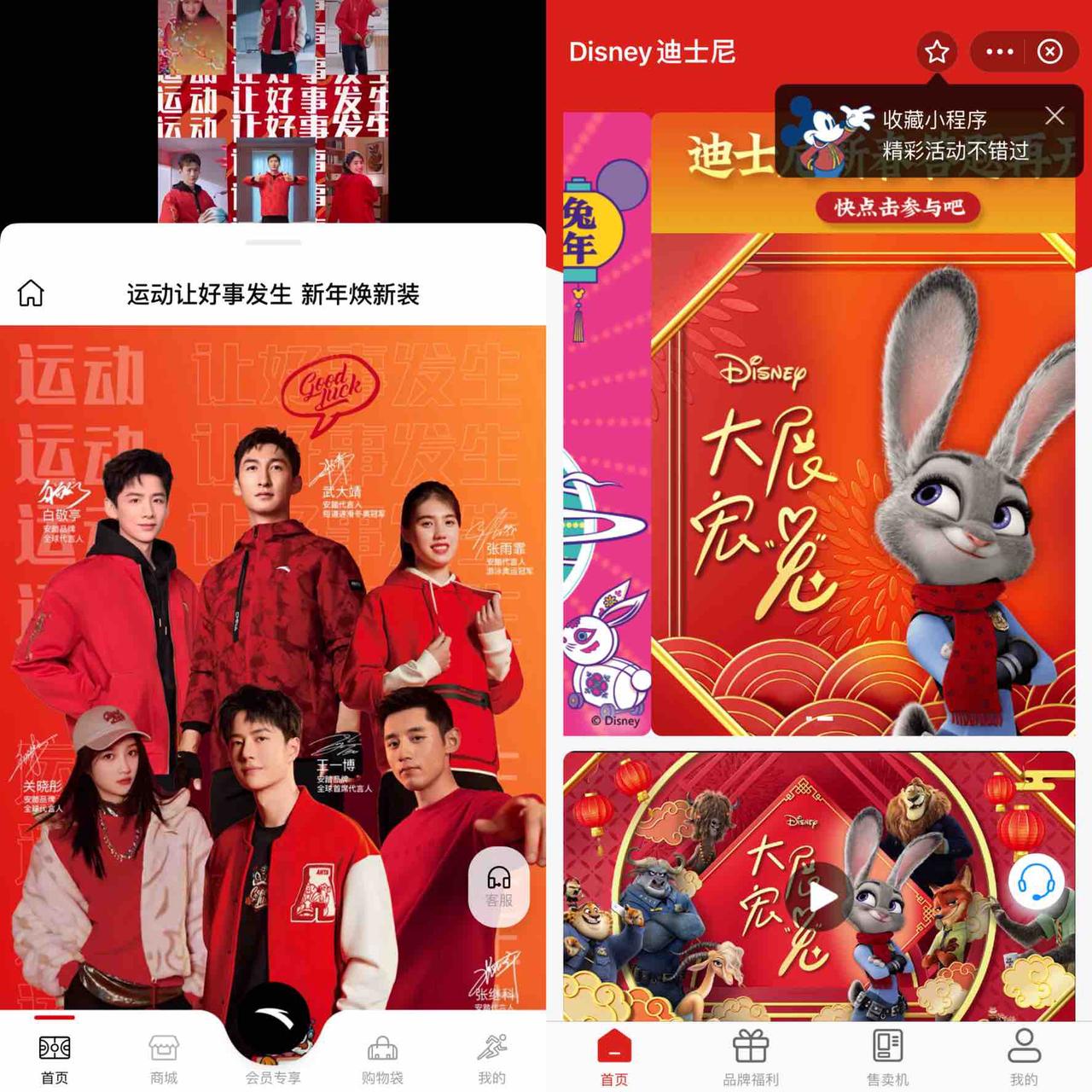Tap the home icon in Anta header
This screenshot has height=1092, width=1092.
tap(31, 293)
